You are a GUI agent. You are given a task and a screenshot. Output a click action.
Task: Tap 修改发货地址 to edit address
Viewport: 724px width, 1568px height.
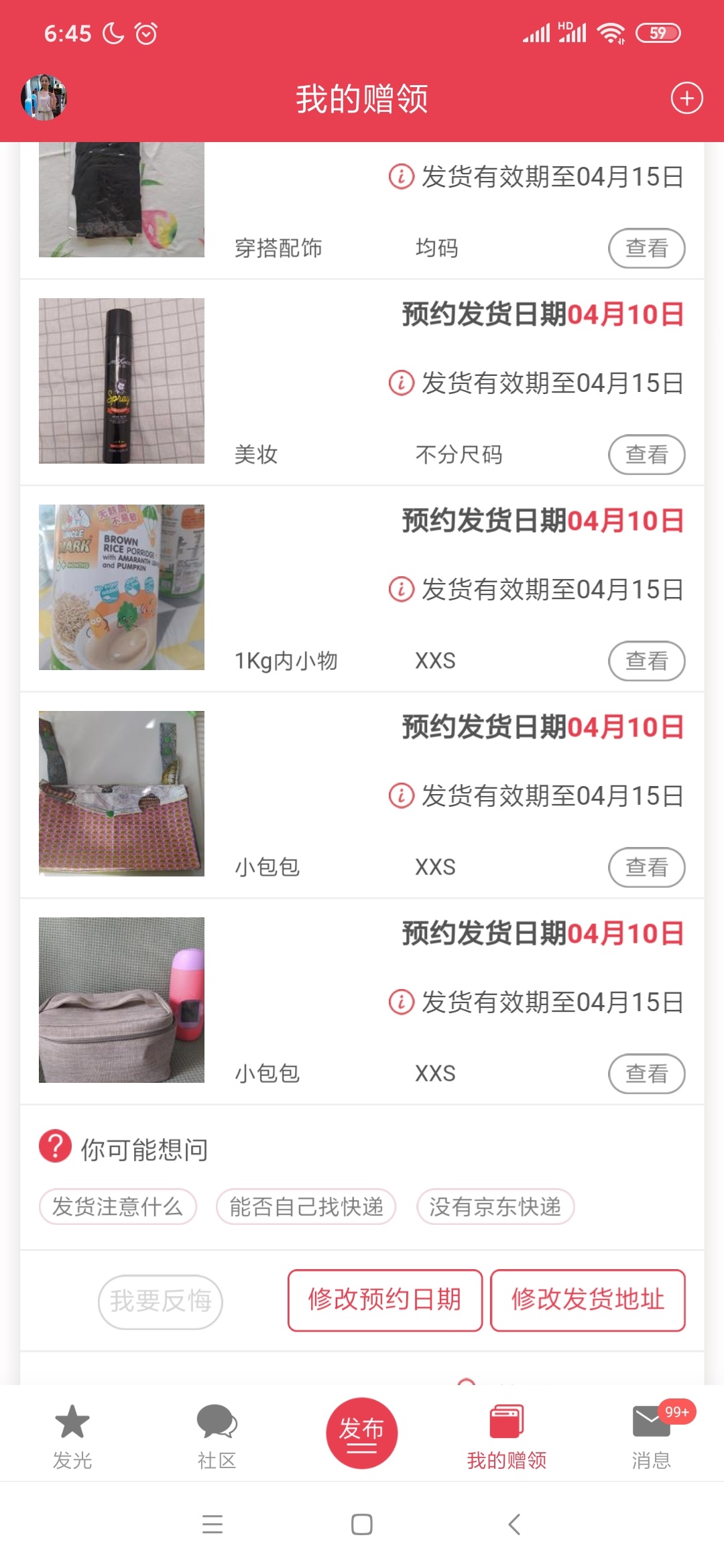[x=587, y=1300]
